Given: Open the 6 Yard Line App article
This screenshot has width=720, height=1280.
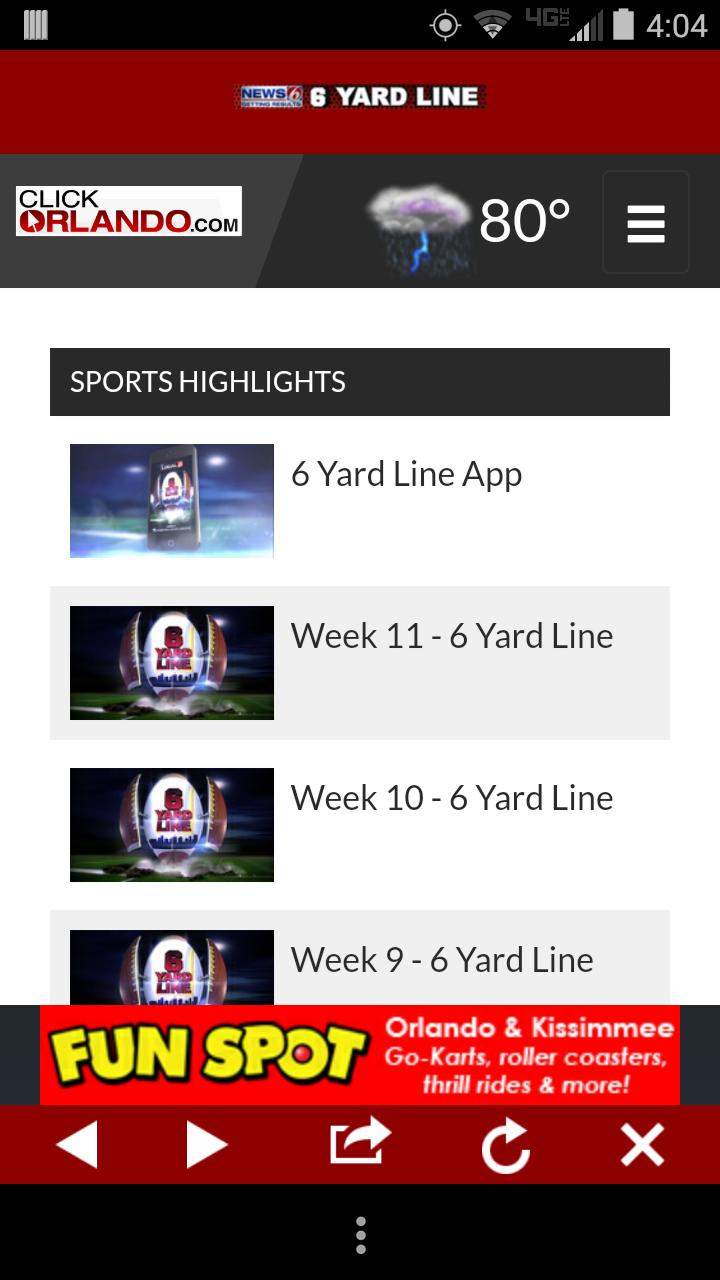Looking at the screenshot, I should point(405,474).
